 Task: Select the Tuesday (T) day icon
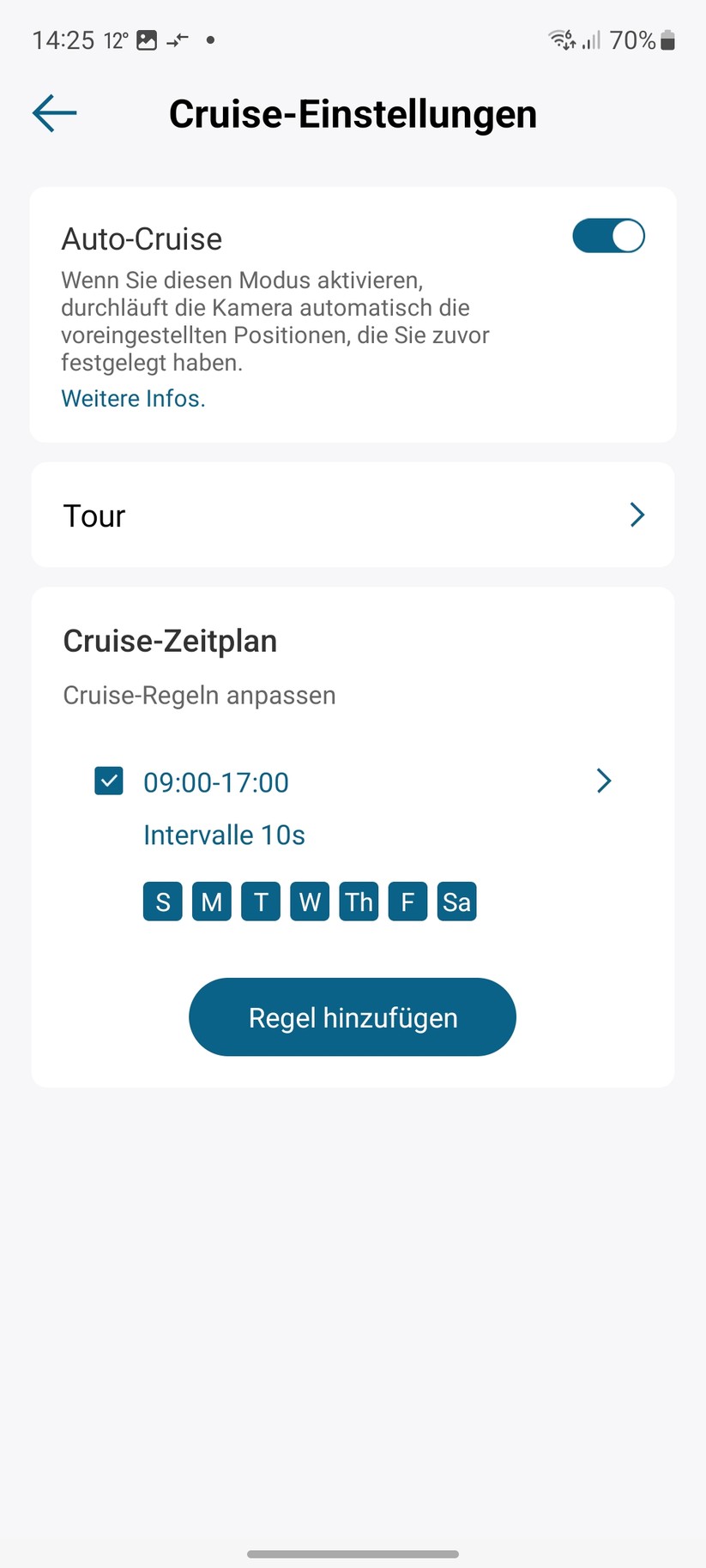point(260,901)
